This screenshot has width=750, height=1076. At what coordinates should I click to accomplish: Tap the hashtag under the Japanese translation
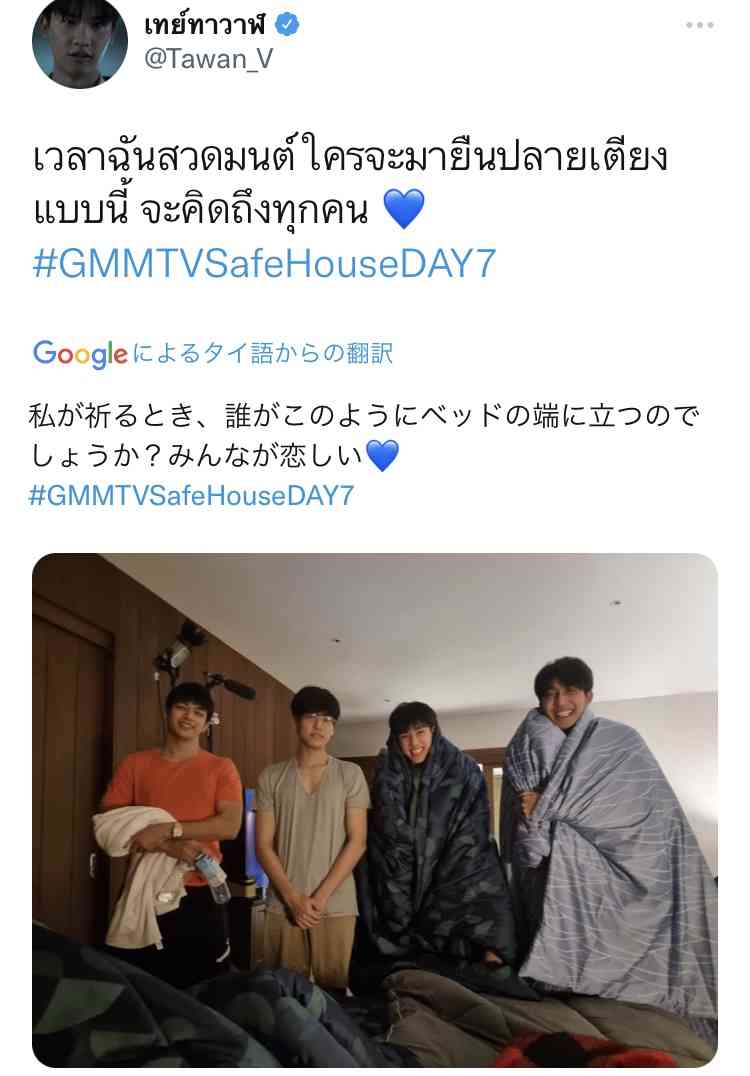(191, 495)
